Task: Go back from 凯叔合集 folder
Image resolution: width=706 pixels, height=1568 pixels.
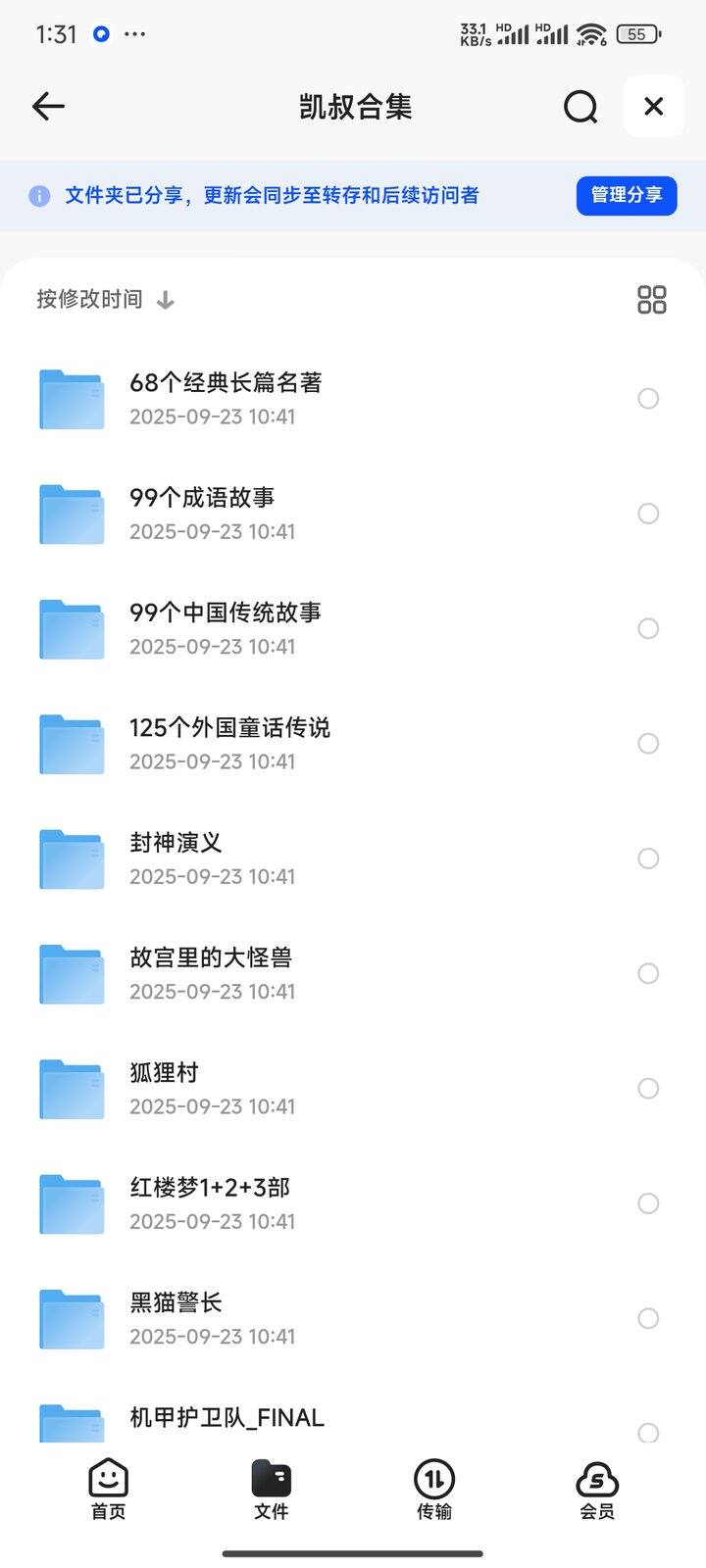Action: [x=48, y=106]
